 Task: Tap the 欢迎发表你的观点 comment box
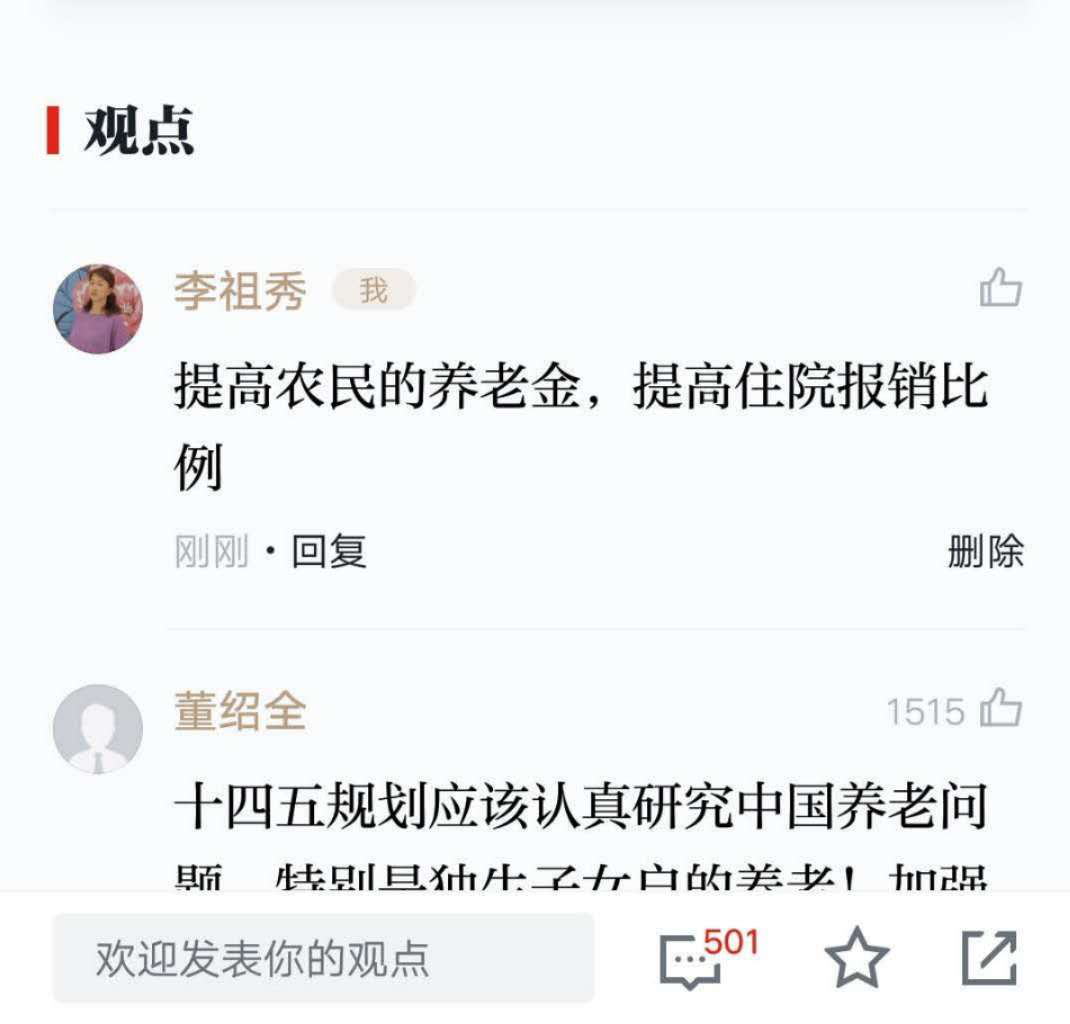[323, 958]
